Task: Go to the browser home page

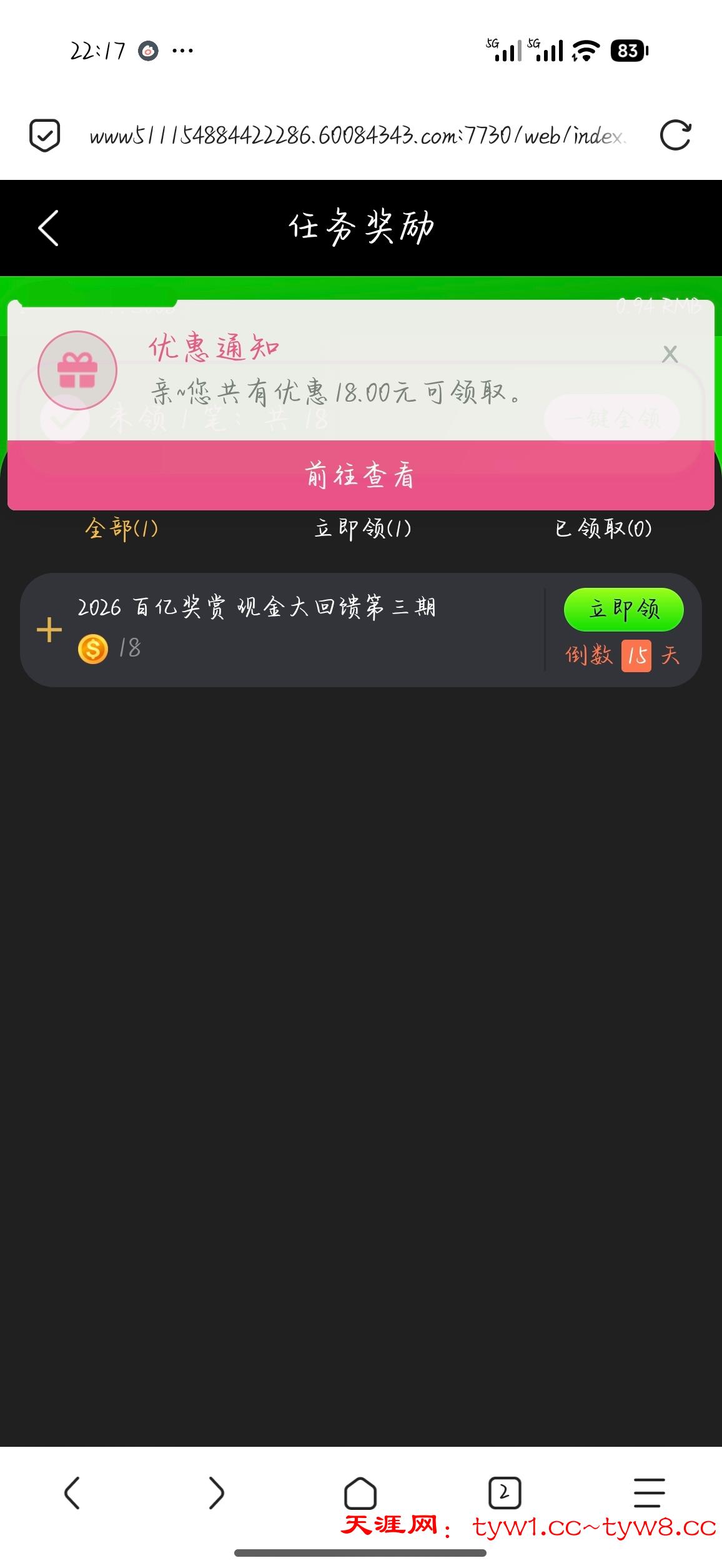Action: pos(360,1493)
